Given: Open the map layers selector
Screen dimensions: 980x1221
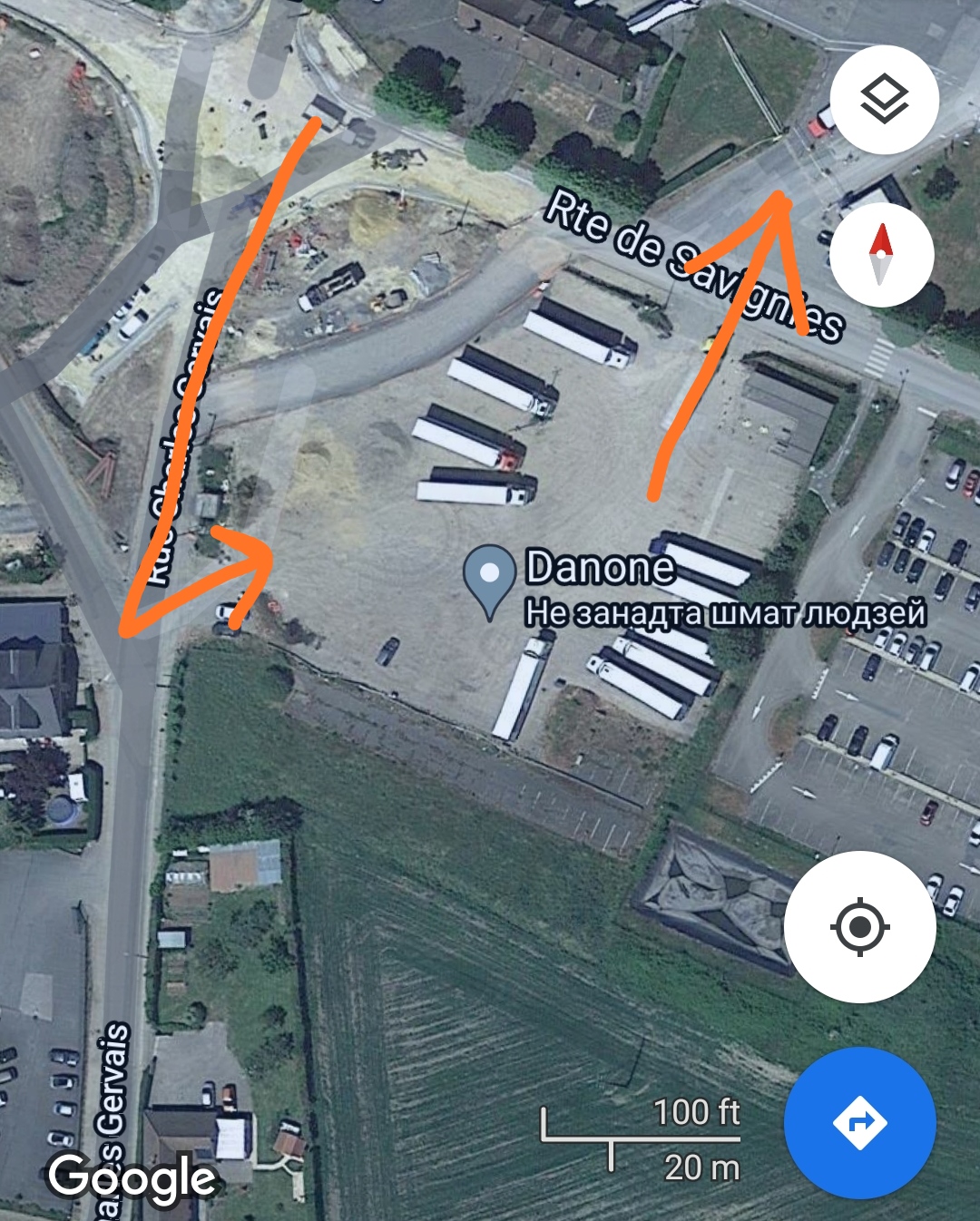Looking at the screenshot, I should (x=884, y=100).
